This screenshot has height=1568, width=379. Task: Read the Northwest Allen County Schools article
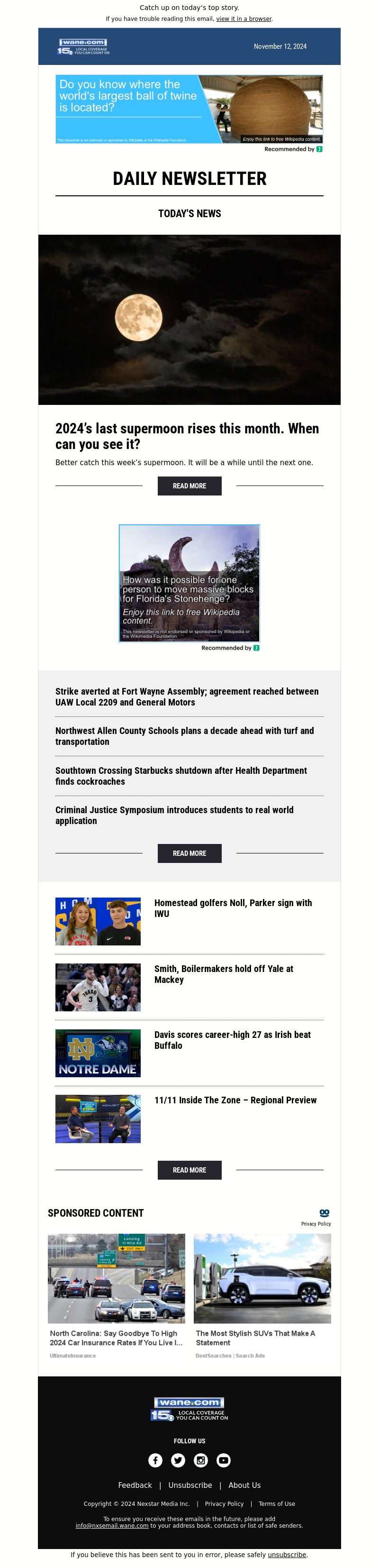click(x=184, y=736)
